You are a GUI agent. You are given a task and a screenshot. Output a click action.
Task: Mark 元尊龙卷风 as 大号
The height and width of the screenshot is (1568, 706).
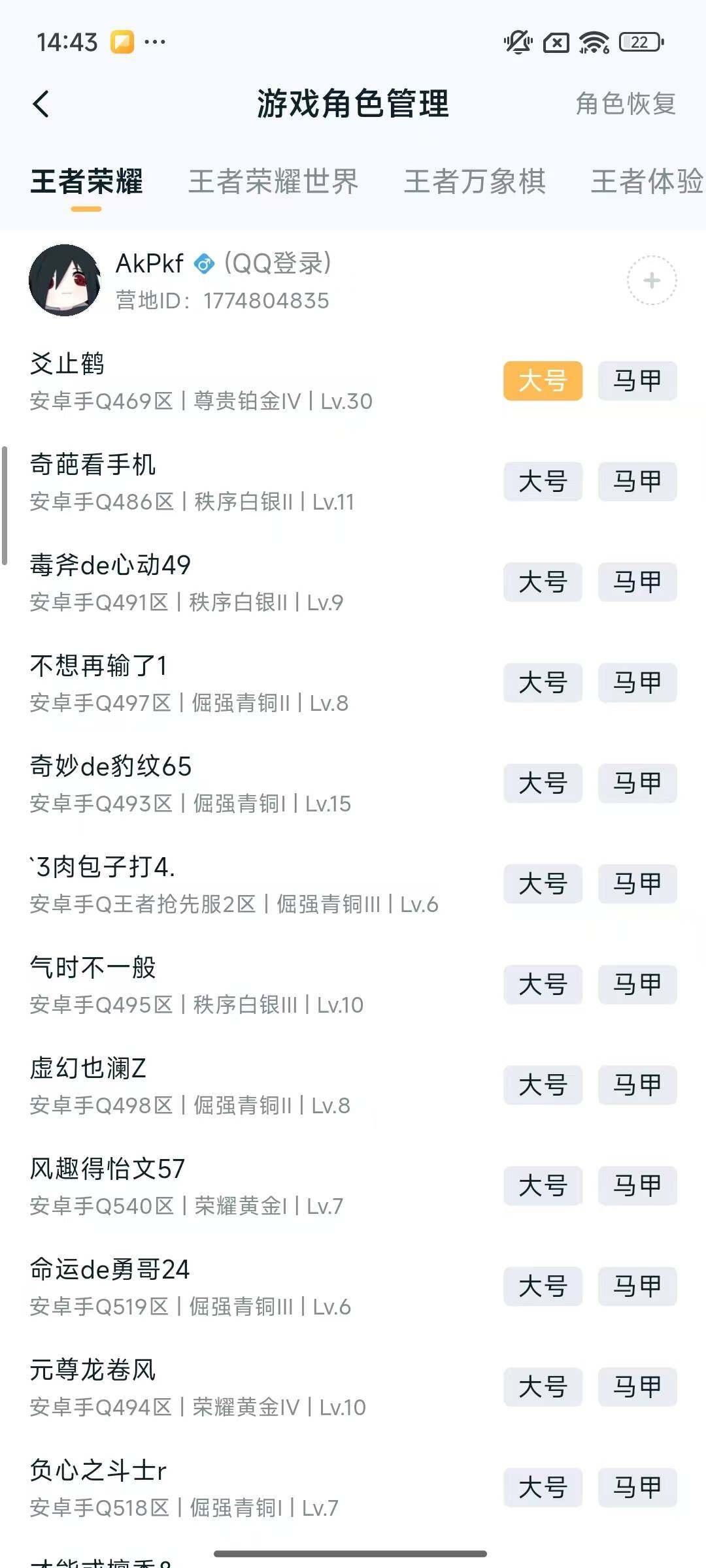point(543,1388)
